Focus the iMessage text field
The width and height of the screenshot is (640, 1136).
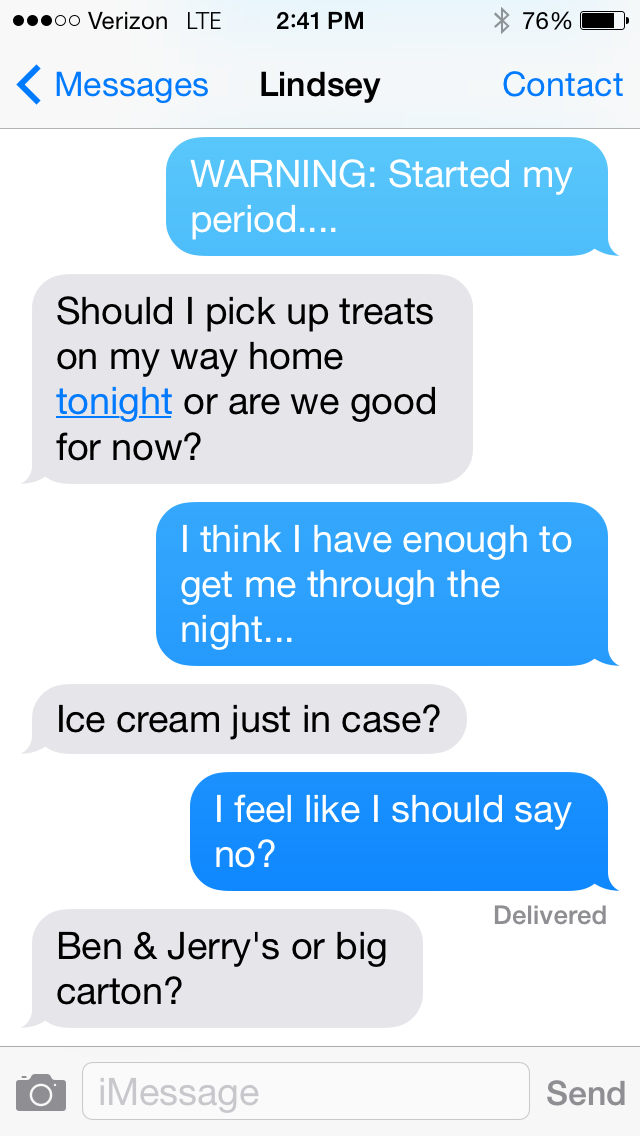[305, 1092]
